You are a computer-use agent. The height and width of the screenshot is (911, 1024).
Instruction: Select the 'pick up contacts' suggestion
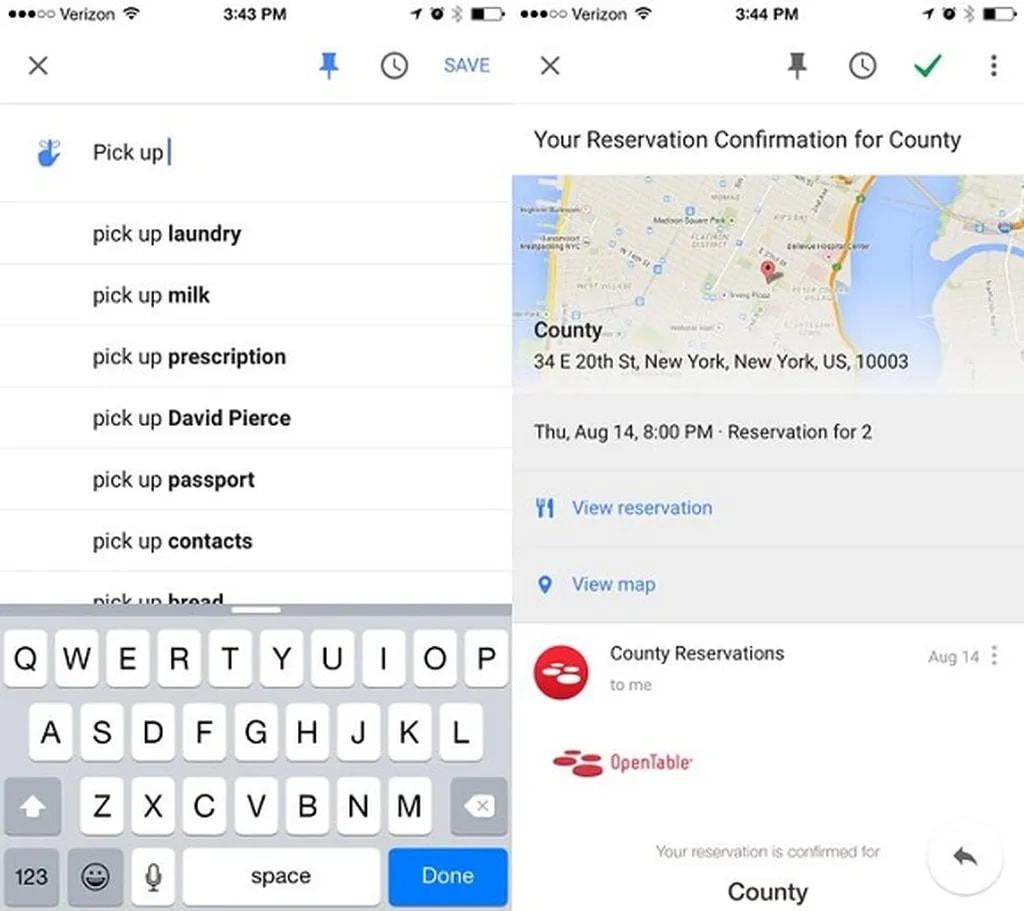click(x=172, y=541)
